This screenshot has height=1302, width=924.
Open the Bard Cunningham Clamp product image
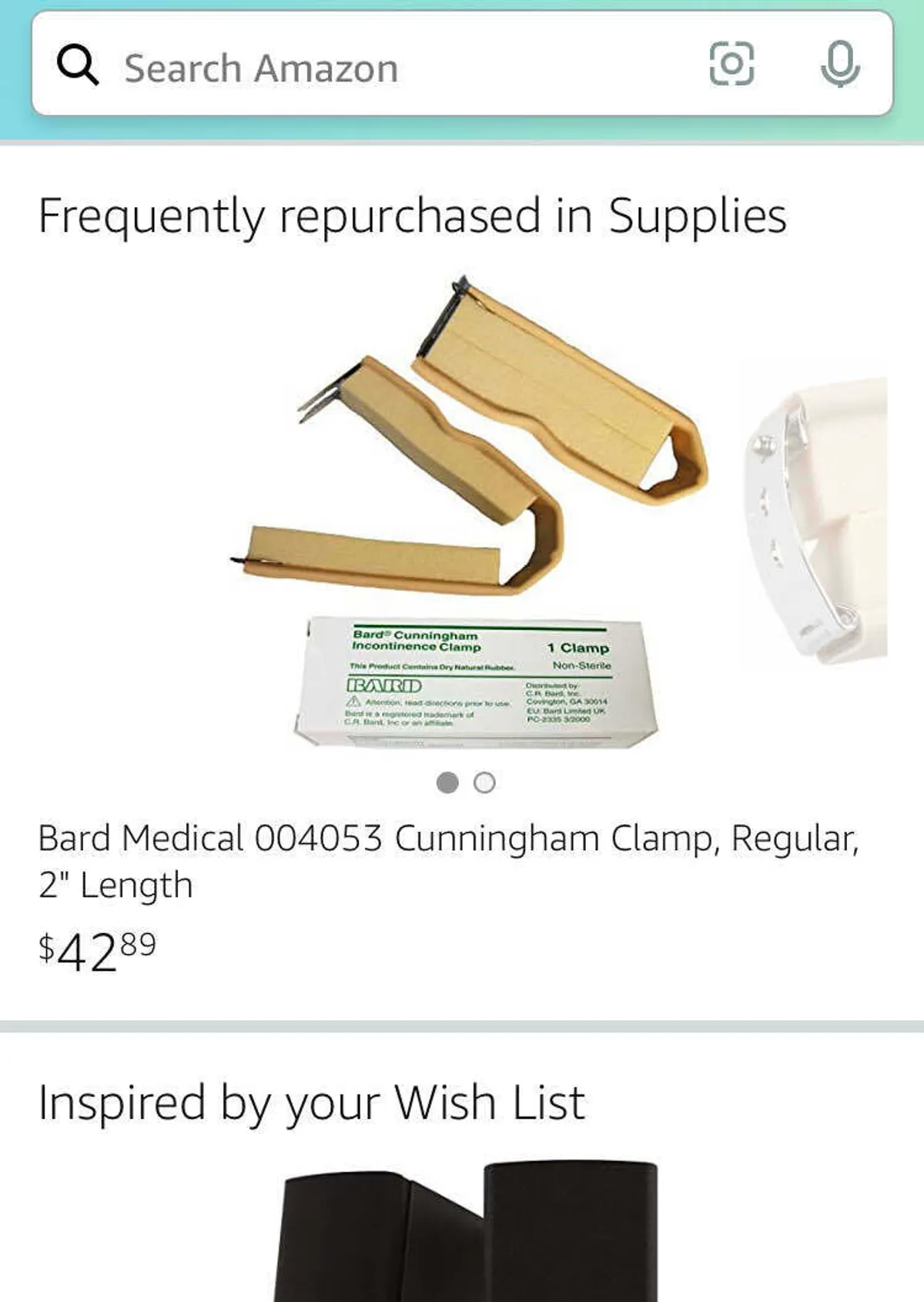point(470,512)
